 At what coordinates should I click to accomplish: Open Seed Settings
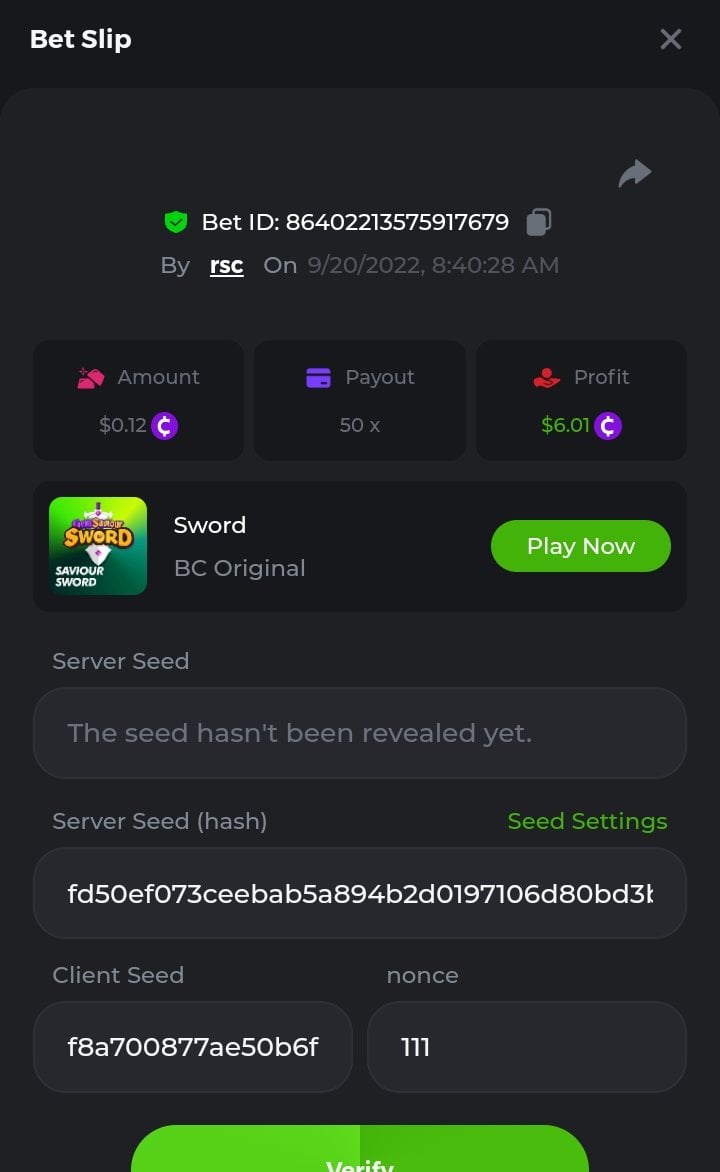(x=587, y=821)
